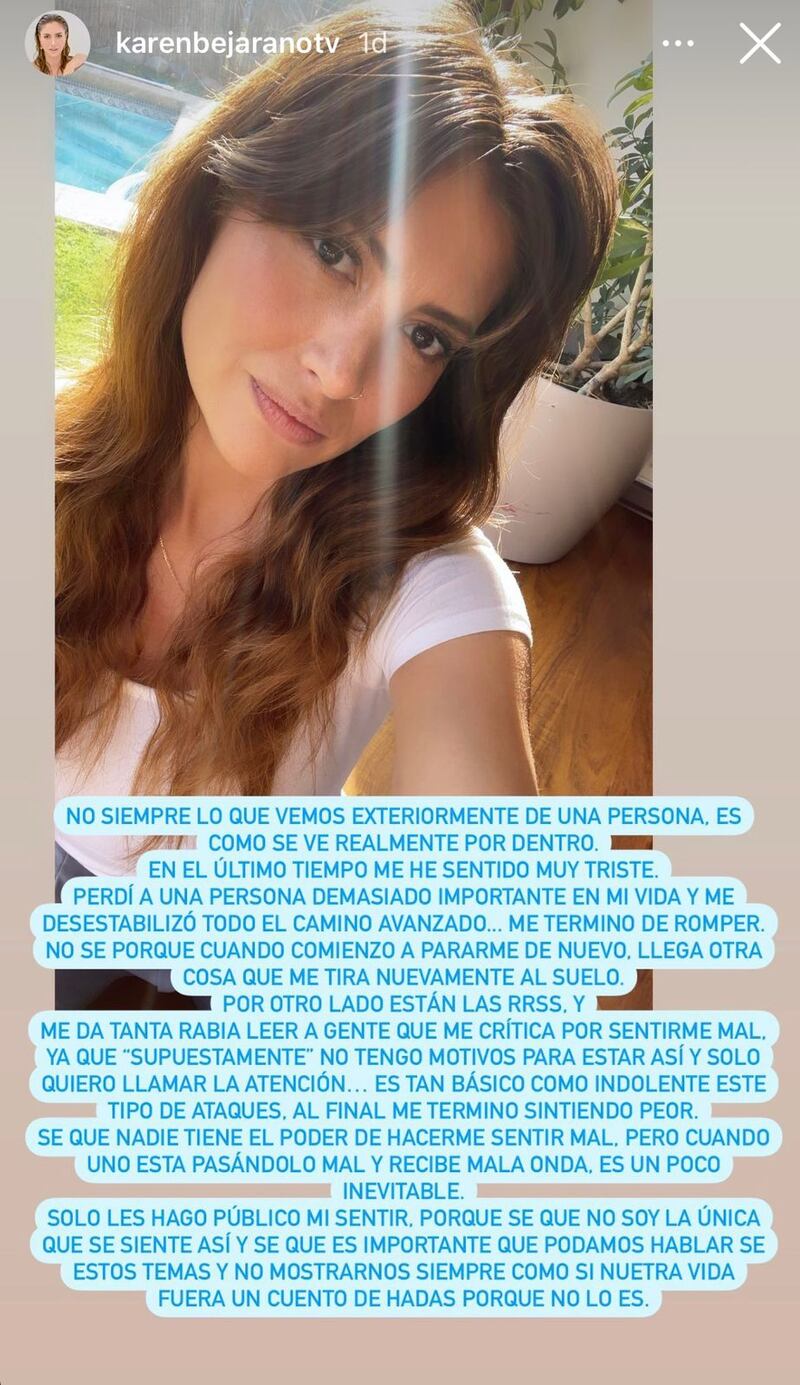Open the three-dot story options menu

coord(678,44)
